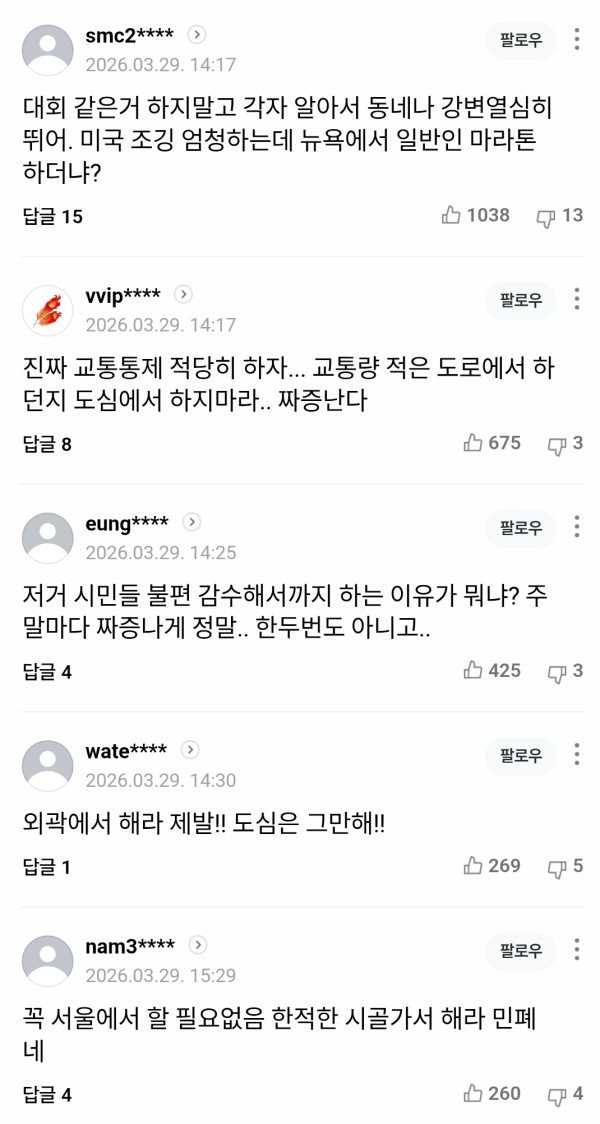The image size is (600, 1124).
Task: Open more options for vvip**** comment
Action: click(577, 299)
